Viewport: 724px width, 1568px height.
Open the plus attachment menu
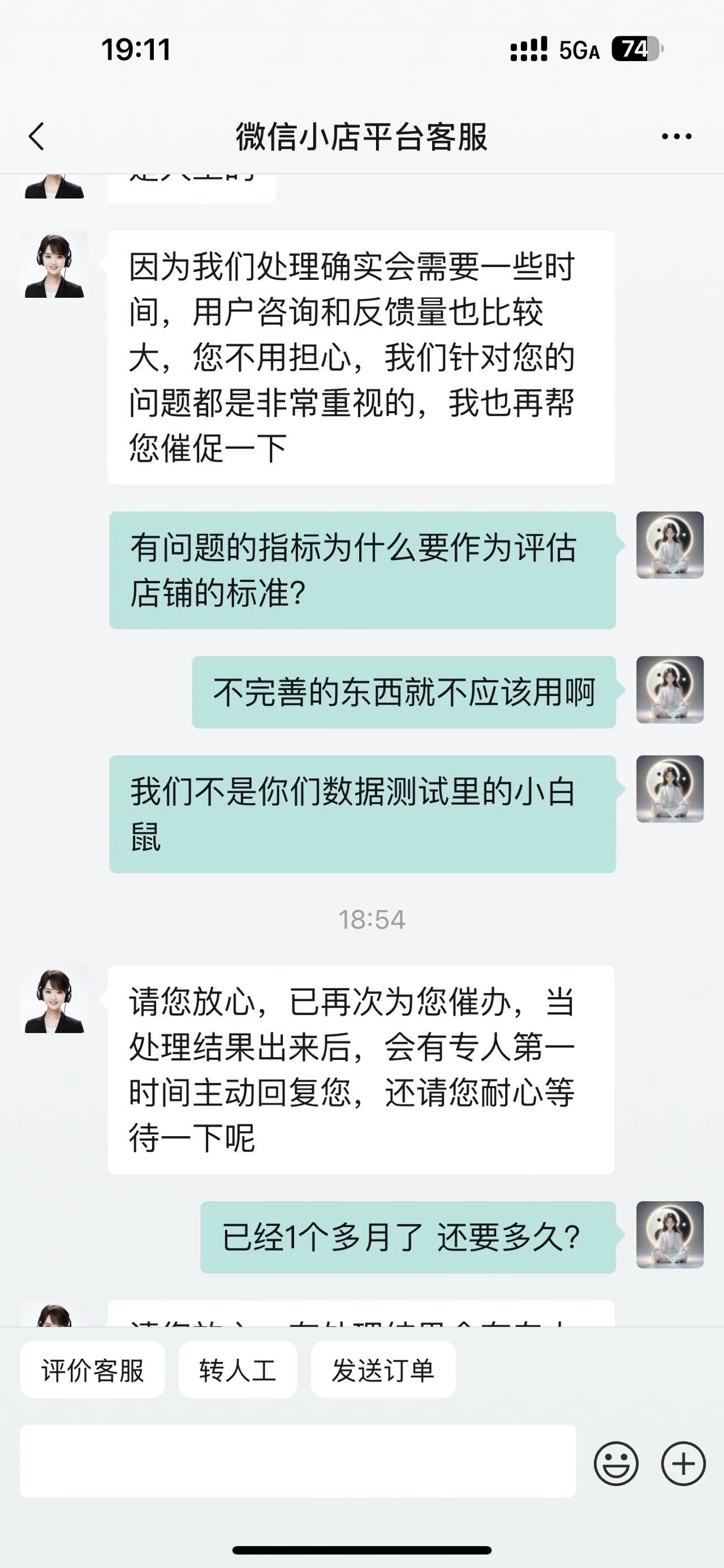pos(683,1464)
